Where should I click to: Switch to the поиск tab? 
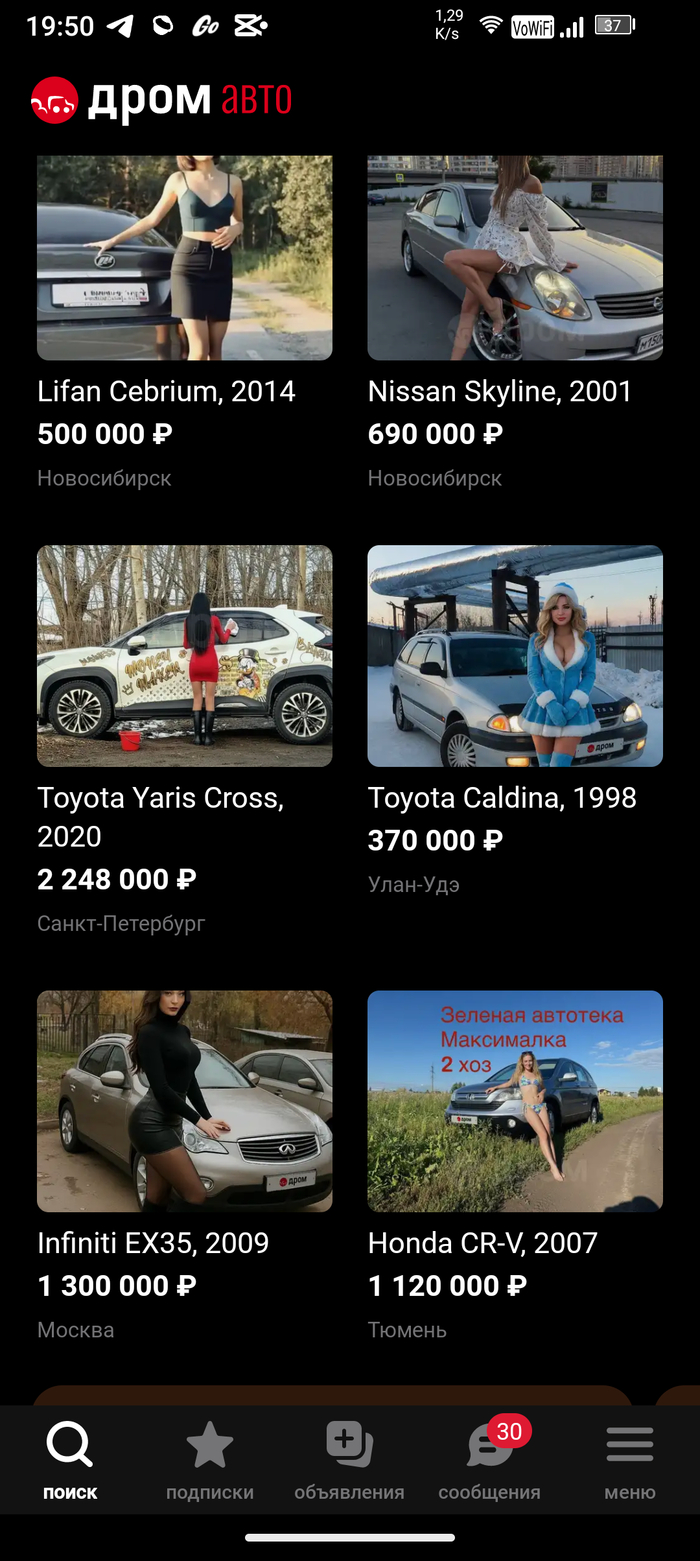tap(70, 1462)
